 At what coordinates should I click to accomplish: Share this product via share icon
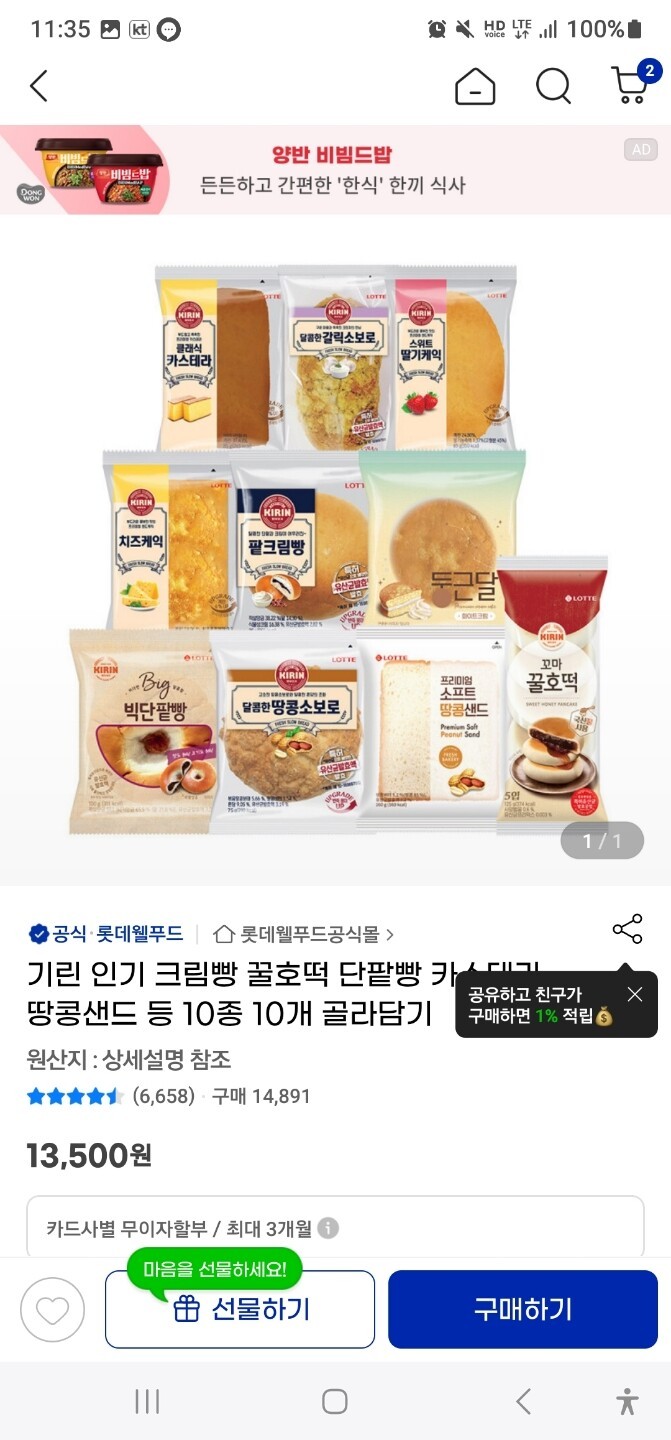(x=627, y=929)
